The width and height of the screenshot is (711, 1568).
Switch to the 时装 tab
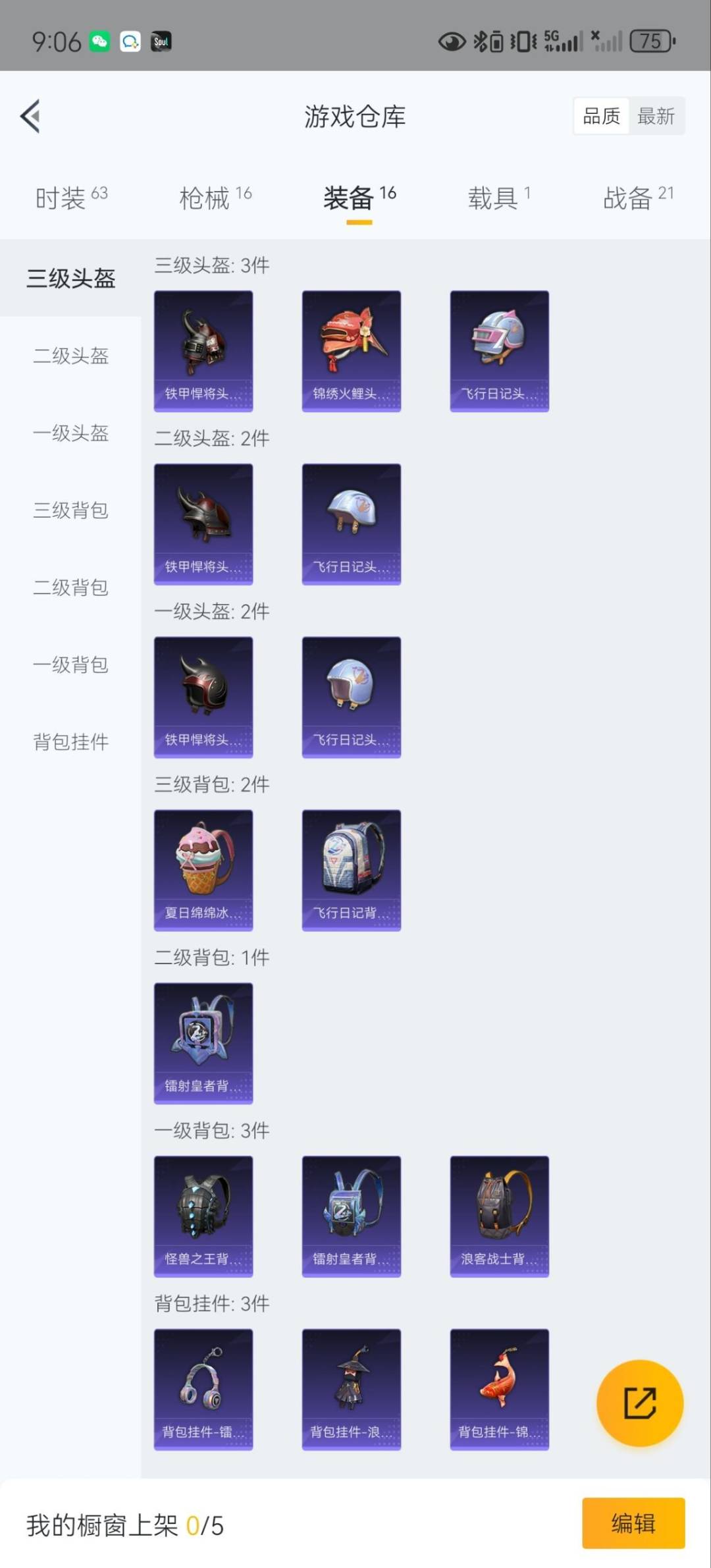pyautogui.click(x=70, y=197)
